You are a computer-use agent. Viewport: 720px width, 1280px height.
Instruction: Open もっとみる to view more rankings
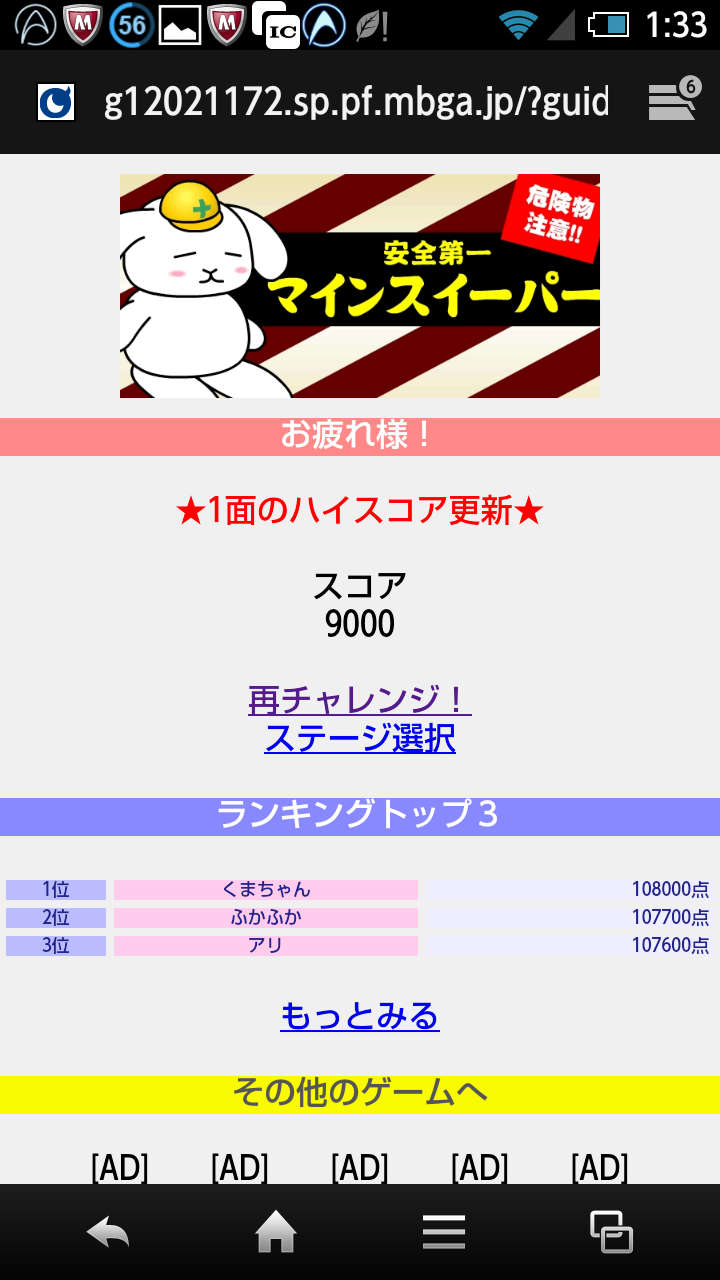pos(360,1016)
